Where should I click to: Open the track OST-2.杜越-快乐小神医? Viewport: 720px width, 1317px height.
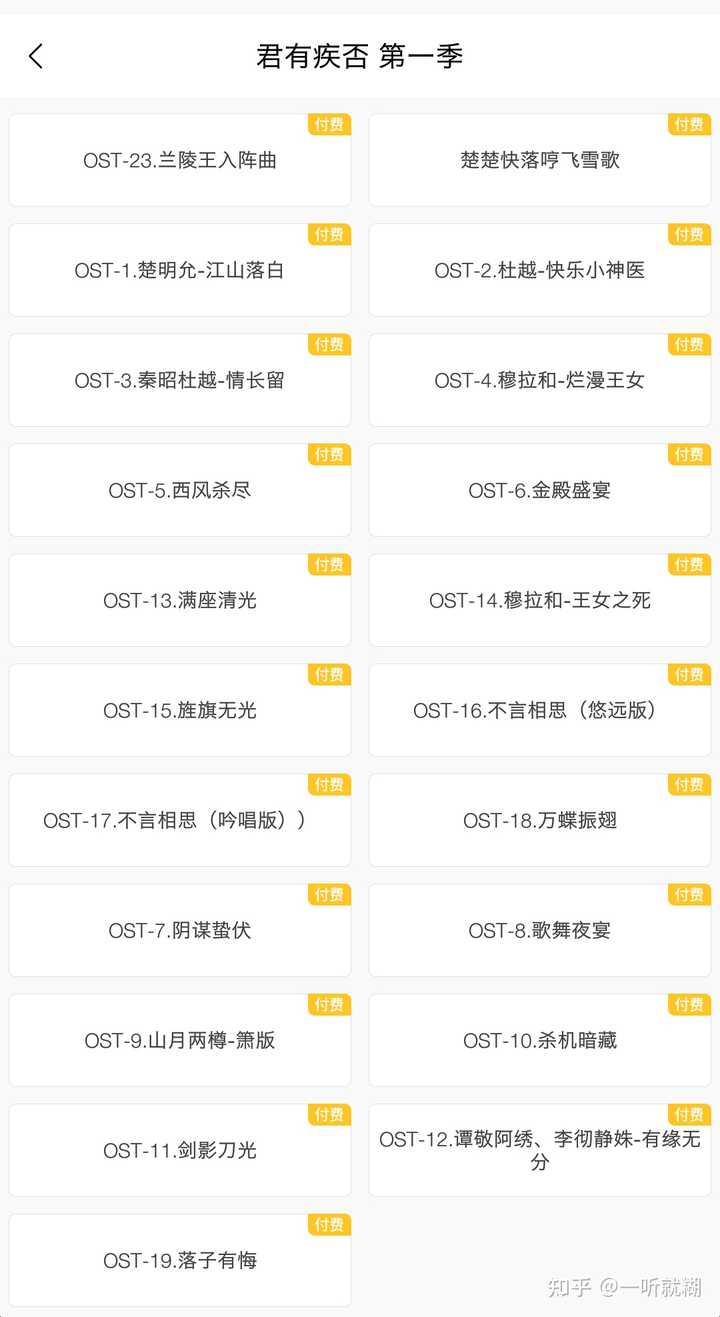(x=540, y=270)
